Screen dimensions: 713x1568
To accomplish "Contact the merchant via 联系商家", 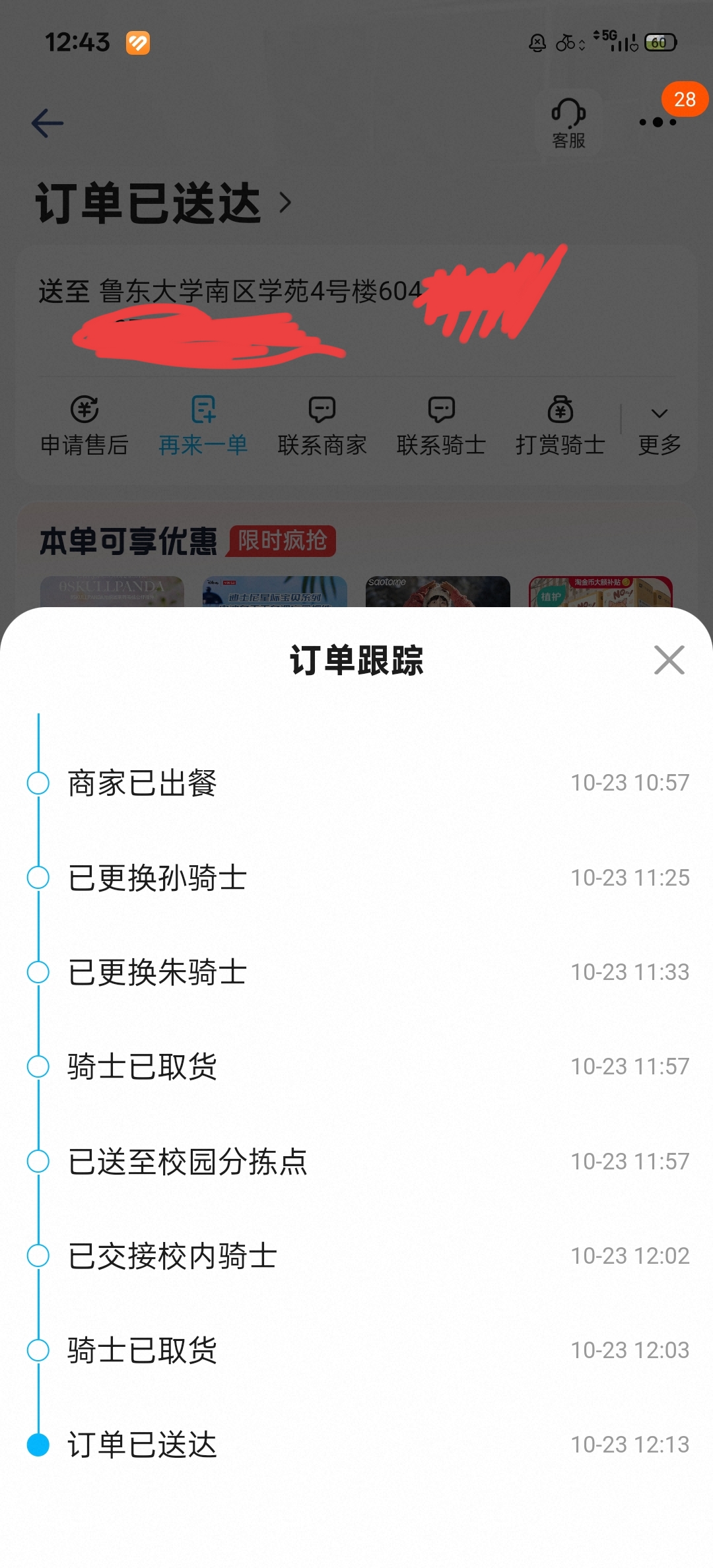I will coord(322,426).
